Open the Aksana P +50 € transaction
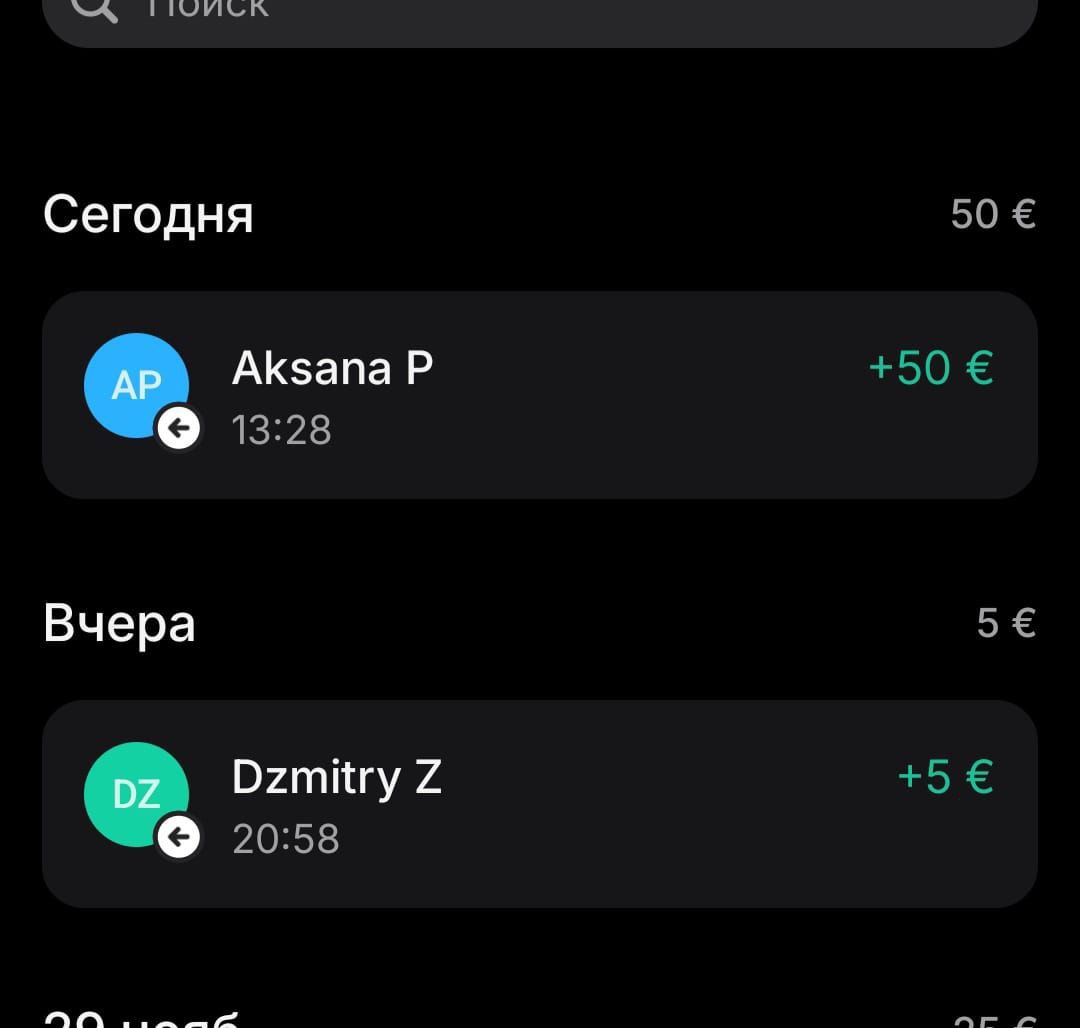The image size is (1080, 1028). (x=540, y=395)
